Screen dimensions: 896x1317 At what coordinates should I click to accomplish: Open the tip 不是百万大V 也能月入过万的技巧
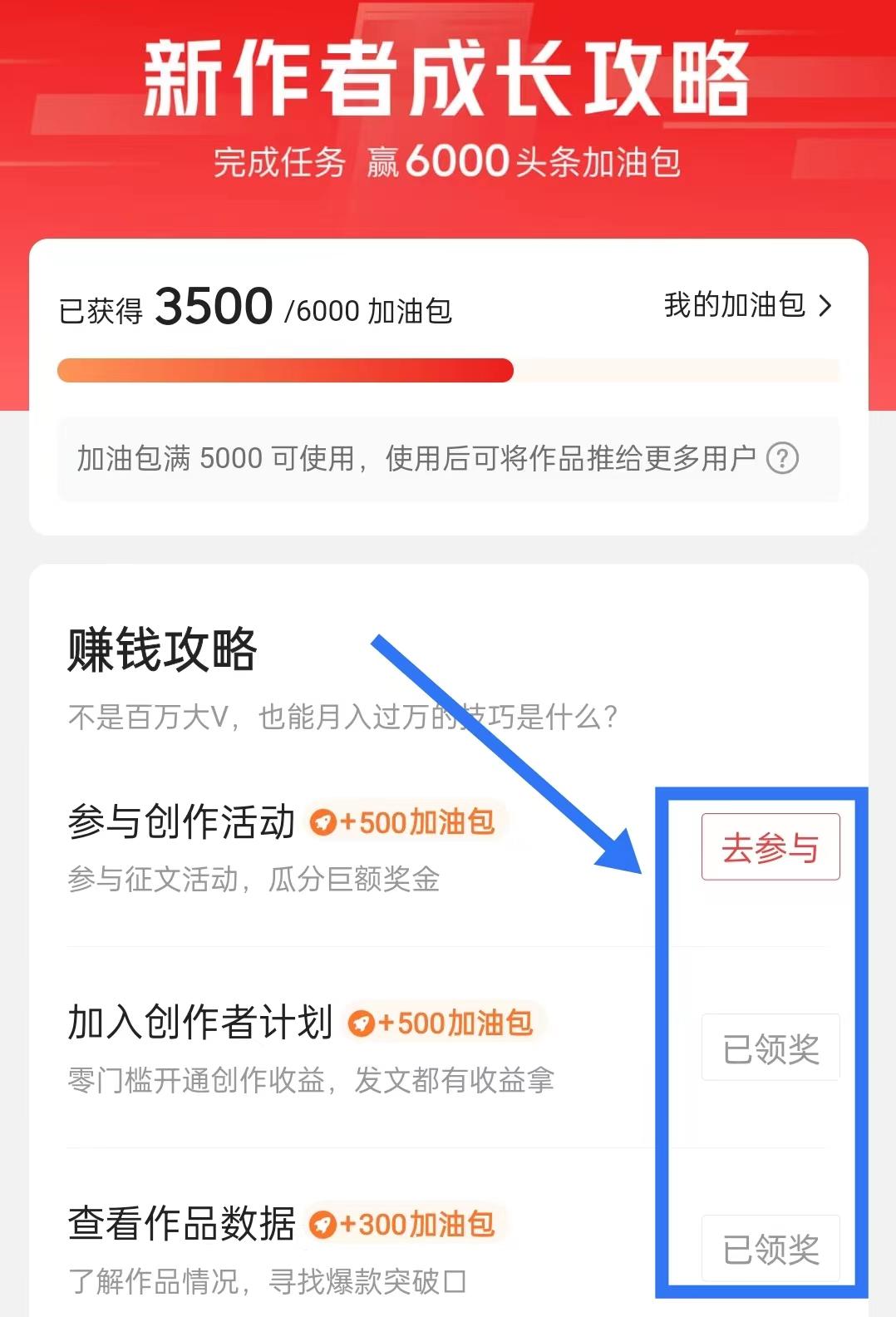[343, 713]
